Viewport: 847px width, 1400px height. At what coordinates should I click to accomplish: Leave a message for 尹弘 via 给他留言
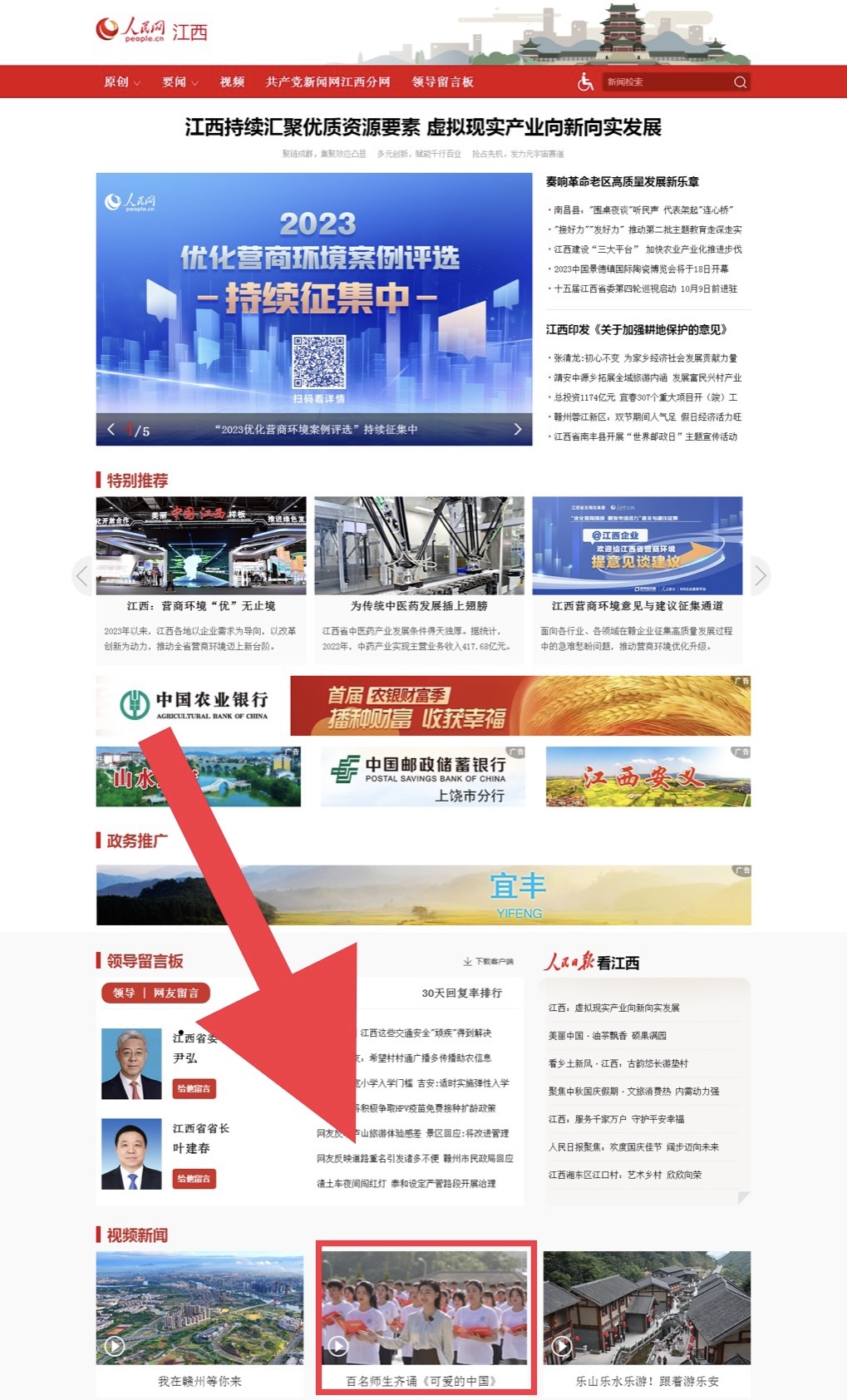click(x=194, y=1088)
